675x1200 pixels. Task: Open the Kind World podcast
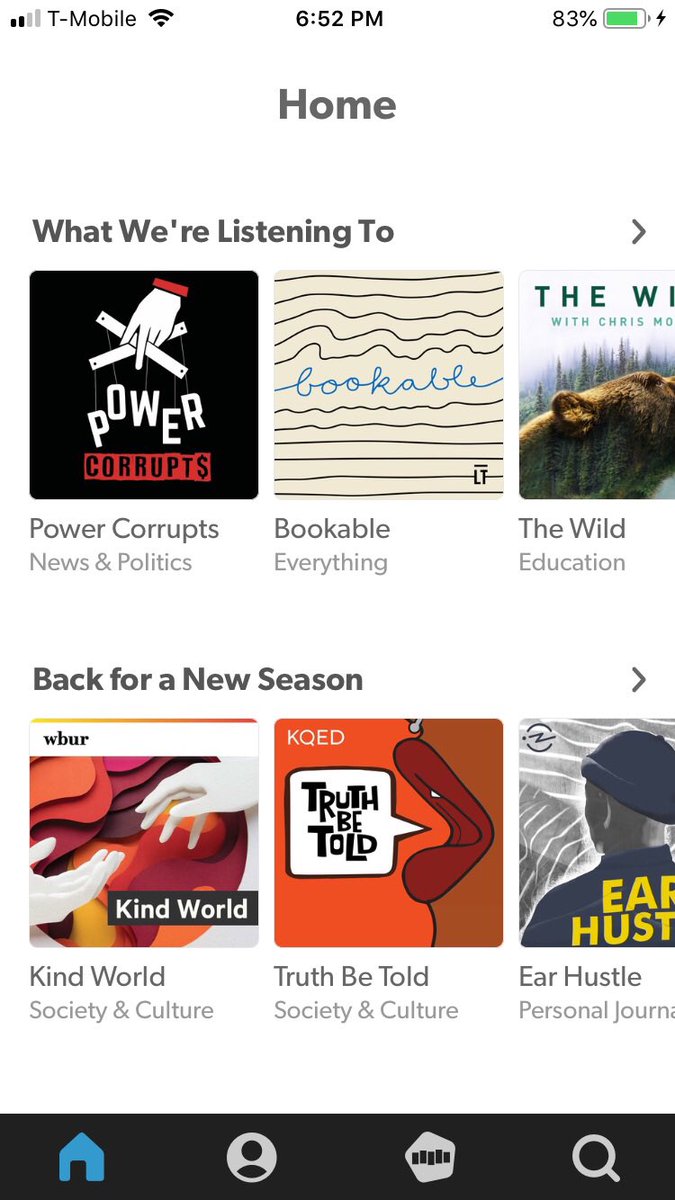pyautogui.click(x=144, y=833)
